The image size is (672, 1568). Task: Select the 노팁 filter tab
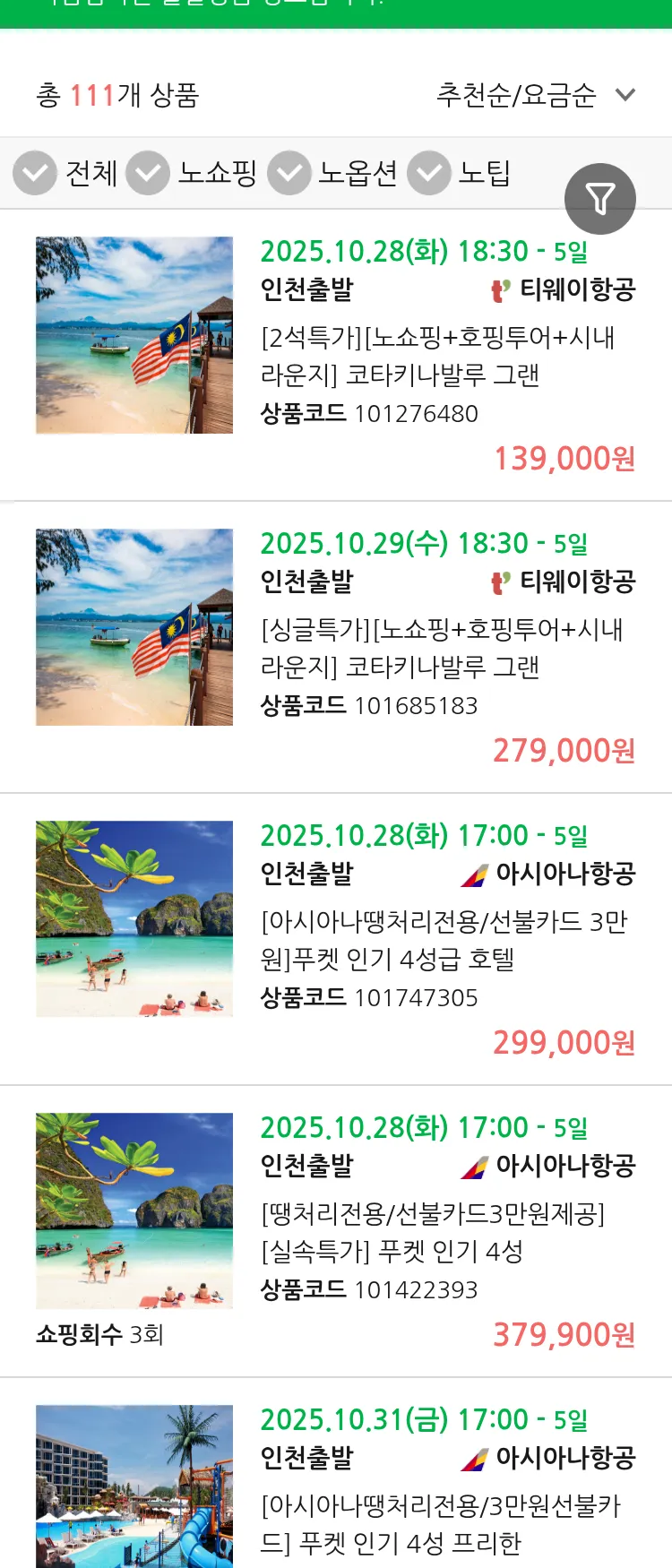[x=485, y=172]
